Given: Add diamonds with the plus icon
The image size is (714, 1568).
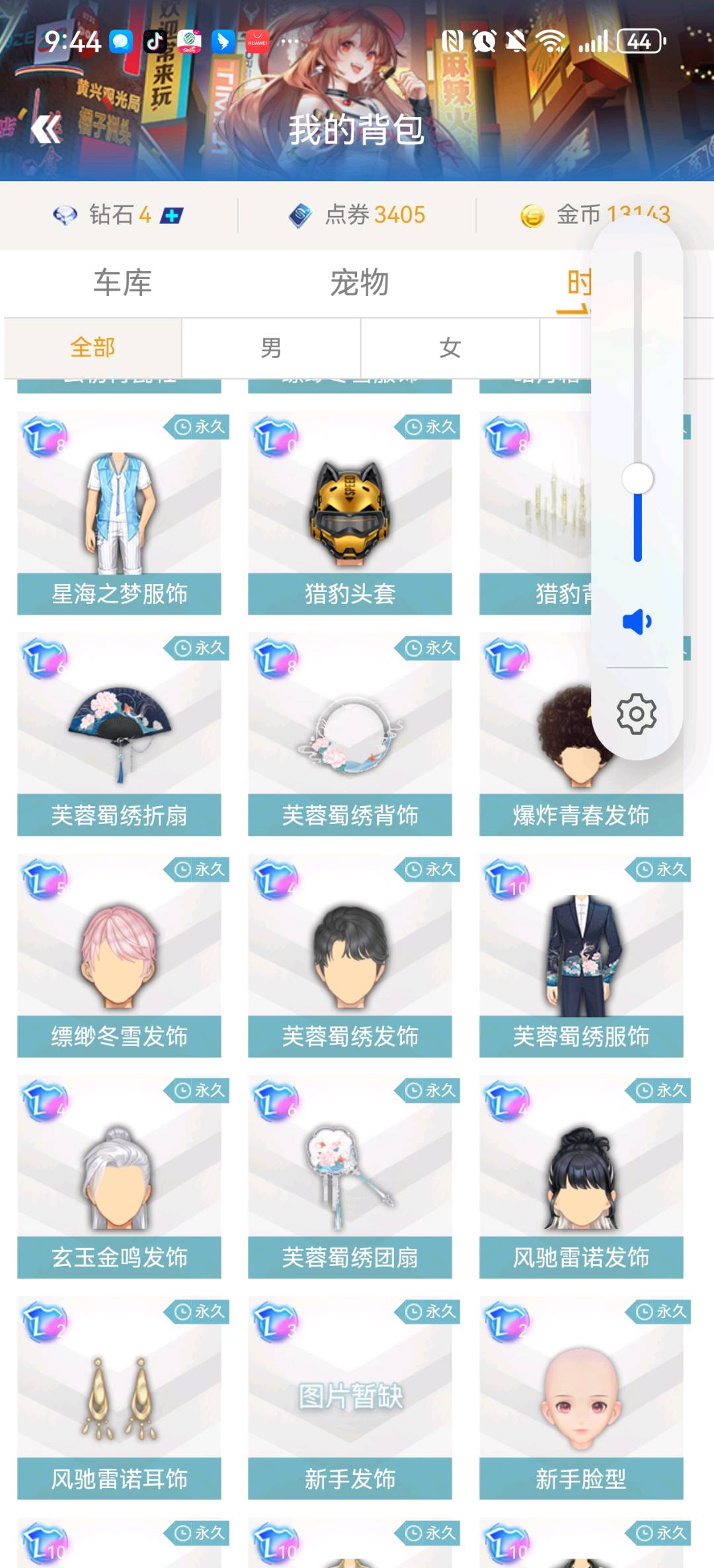Looking at the screenshot, I should click(171, 215).
